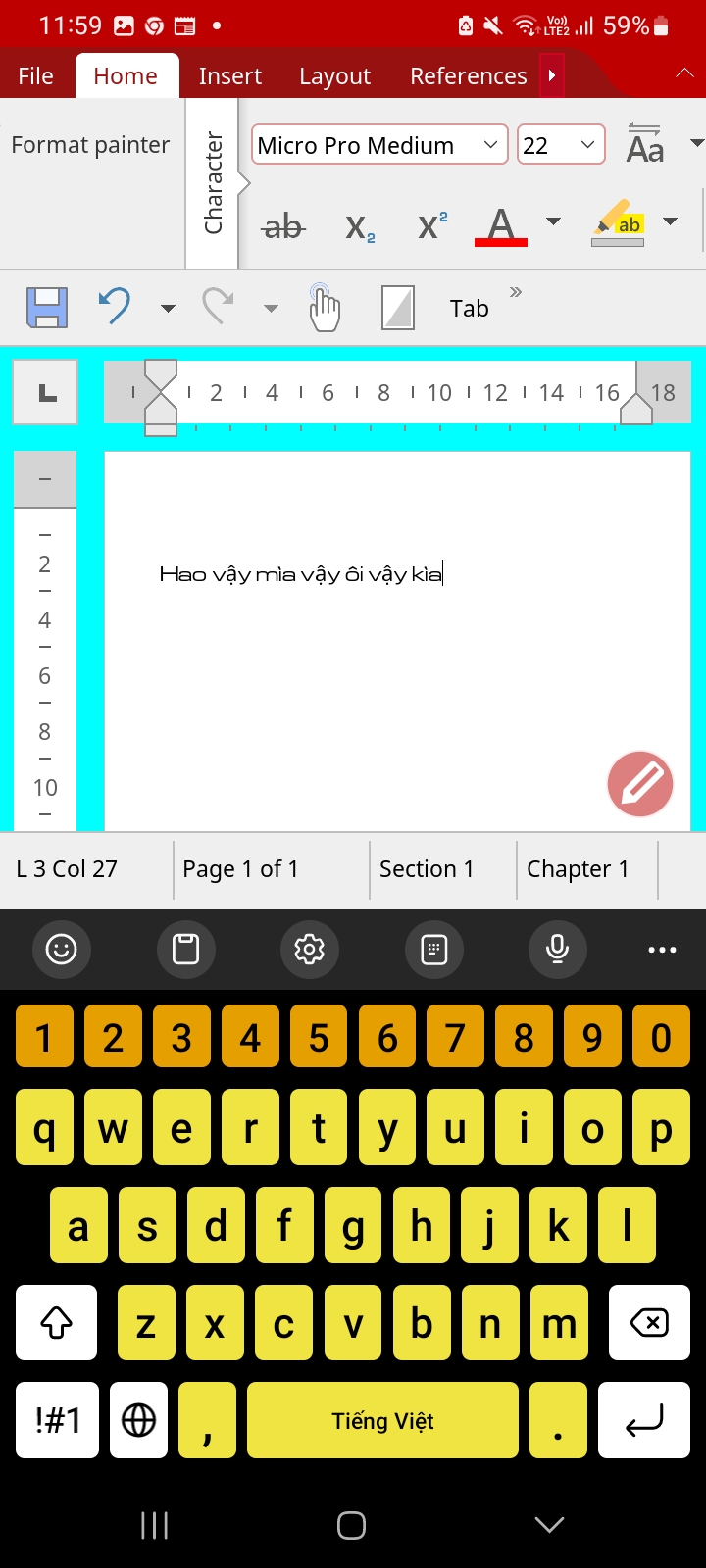Open keyboard settings gear

[x=310, y=949]
